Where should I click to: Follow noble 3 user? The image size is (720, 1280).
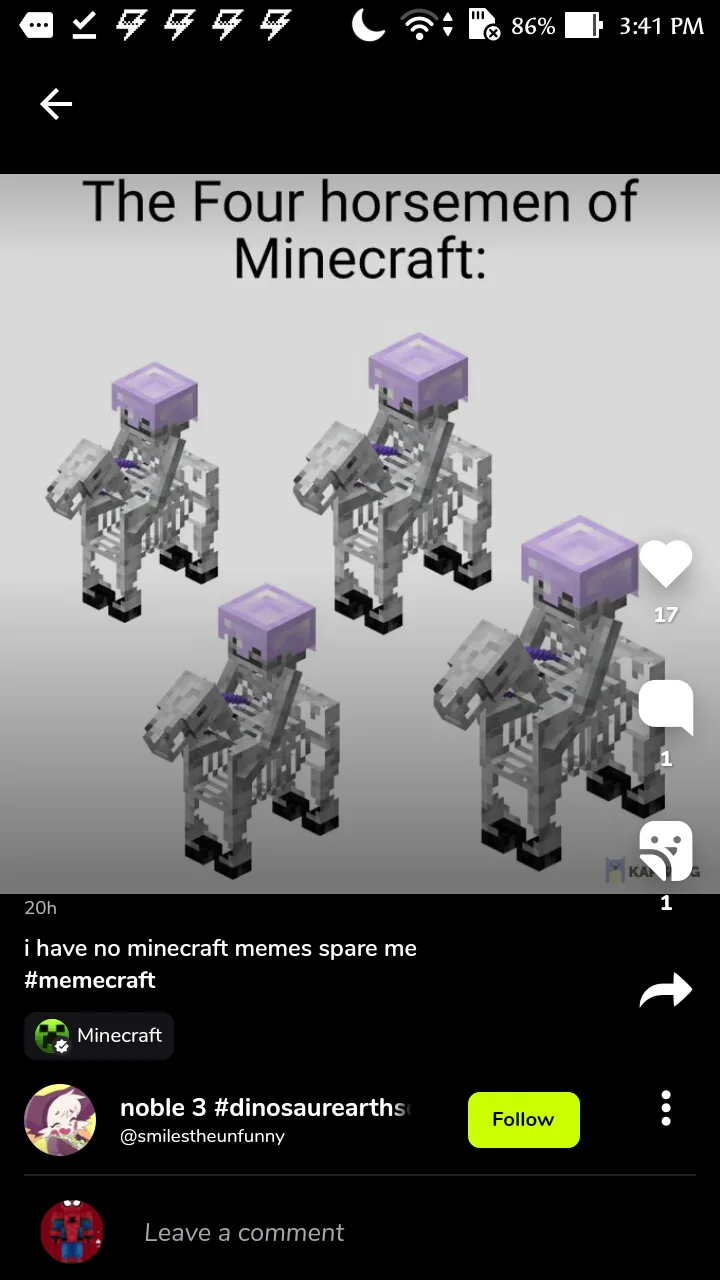(x=523, y=1119)
